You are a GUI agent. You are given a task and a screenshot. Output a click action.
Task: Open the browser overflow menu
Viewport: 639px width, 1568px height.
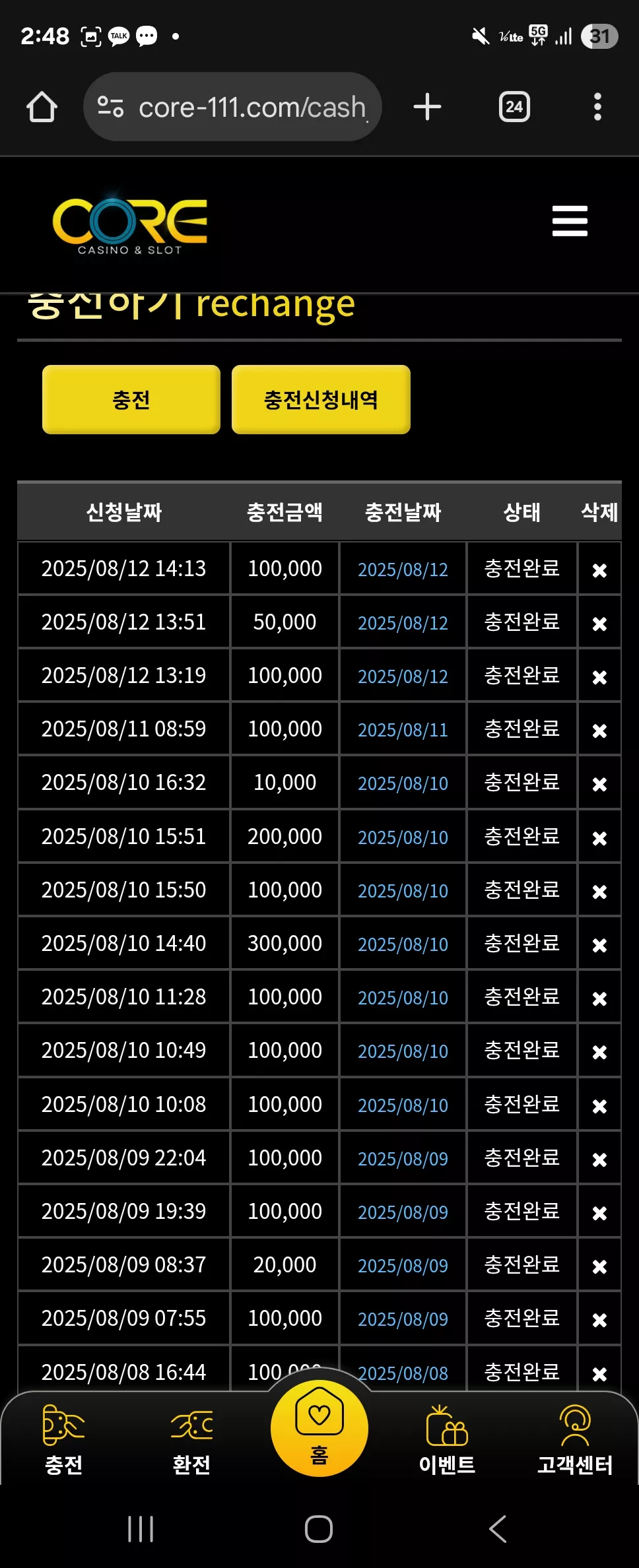pos(597,107)
